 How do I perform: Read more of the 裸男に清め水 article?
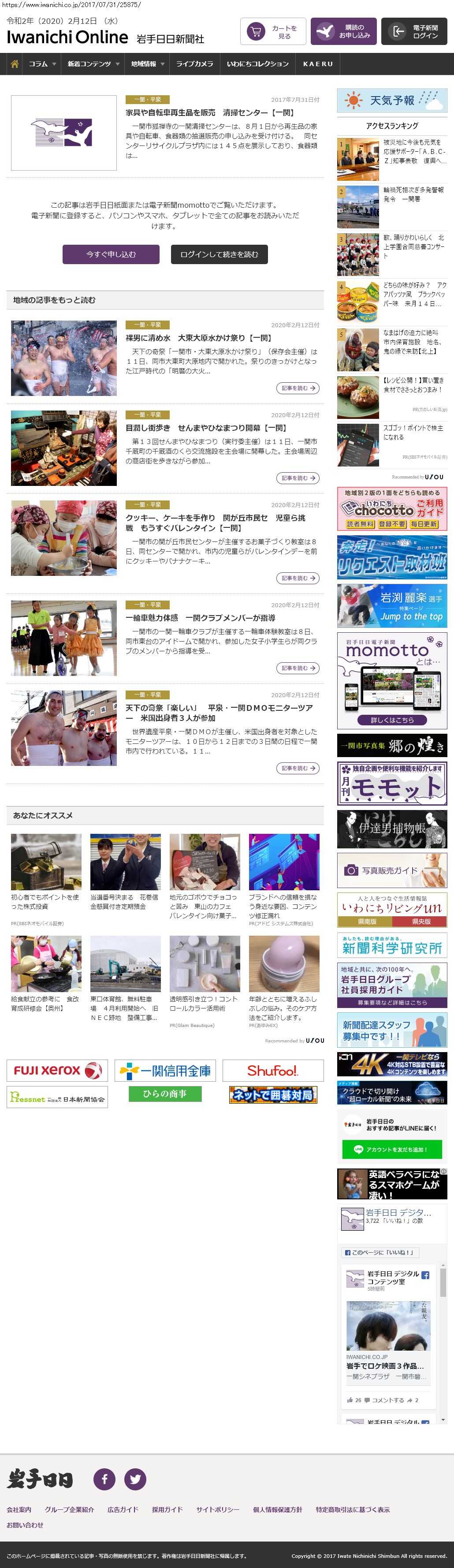[x=298, y=388]
